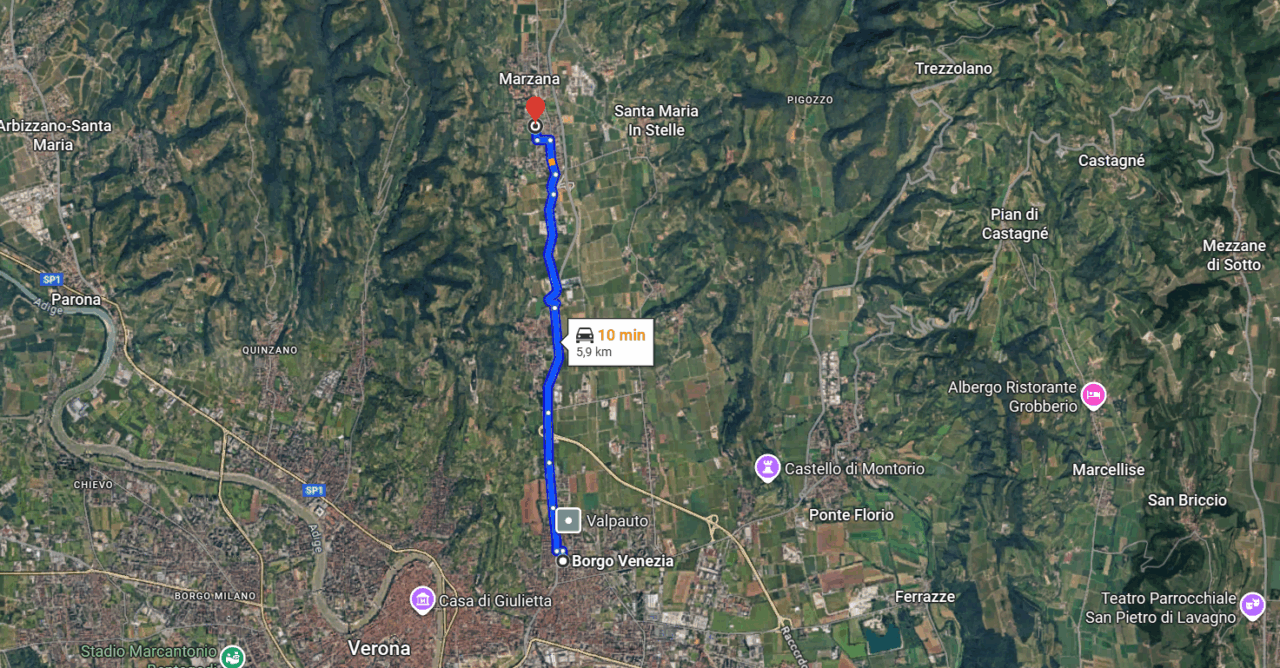This screenshot has width=1280, height=668.
Task: Open Stadio Marcantonio stadium marker
Action: [x=232, y=657]
